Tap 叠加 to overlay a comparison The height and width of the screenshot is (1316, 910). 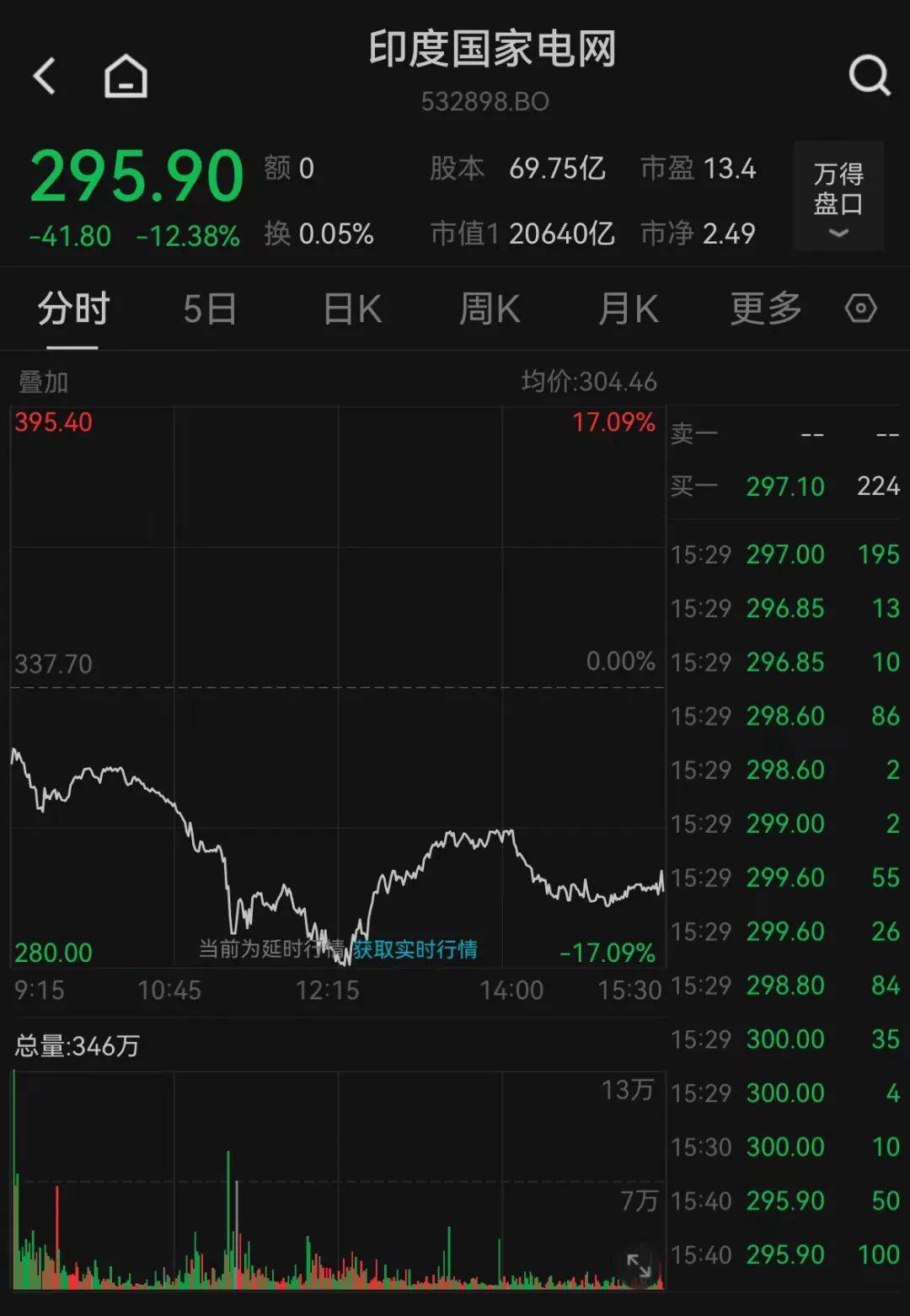point(44,382)
